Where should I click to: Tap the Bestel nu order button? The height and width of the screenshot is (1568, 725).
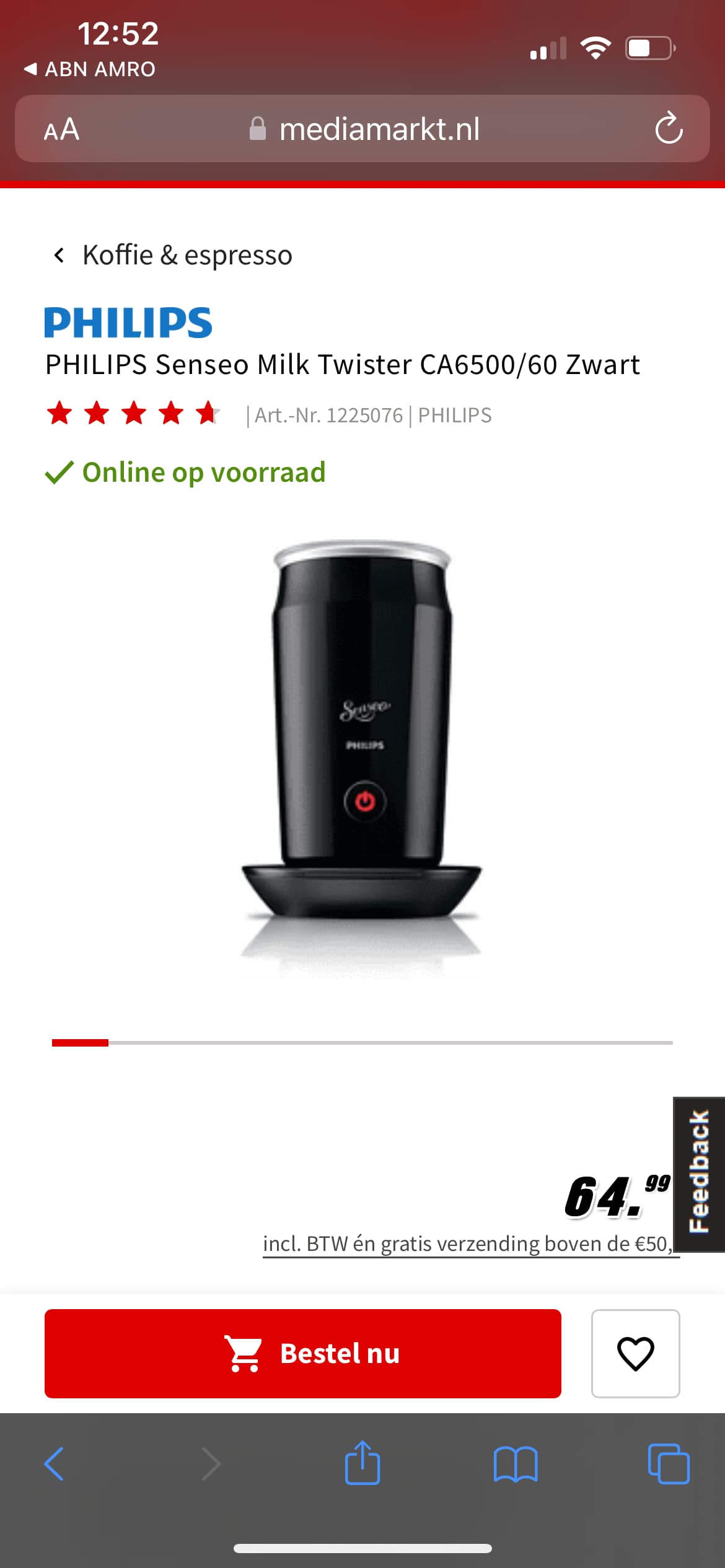coord(302,1353)
